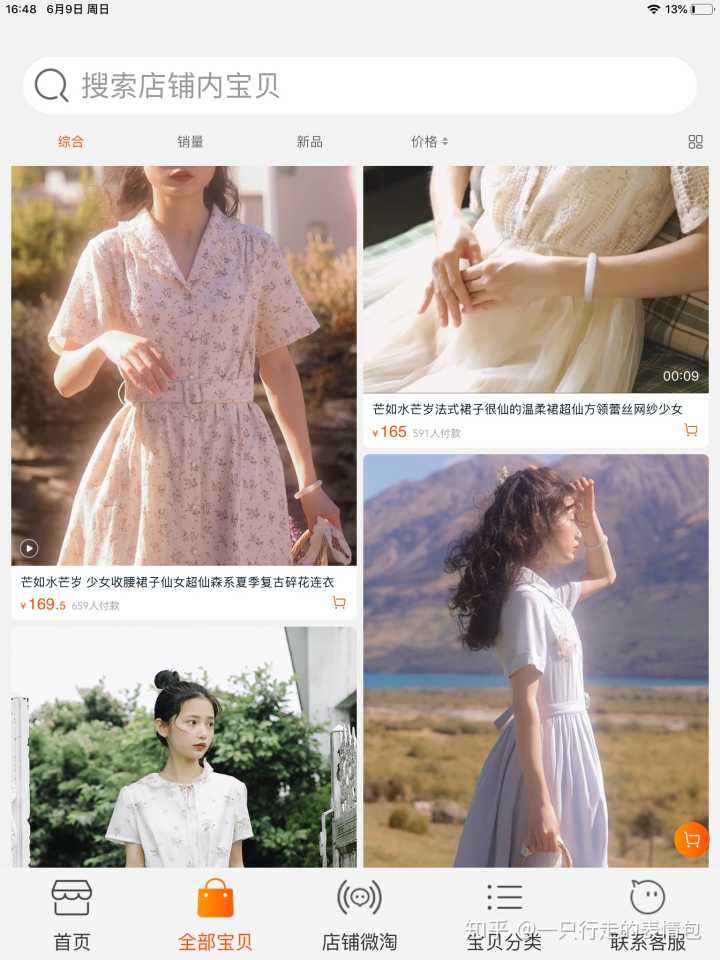The image size is (720, 960).
Task: Open the white dress with mountain backdrop
Action: [x=535, y=660]
